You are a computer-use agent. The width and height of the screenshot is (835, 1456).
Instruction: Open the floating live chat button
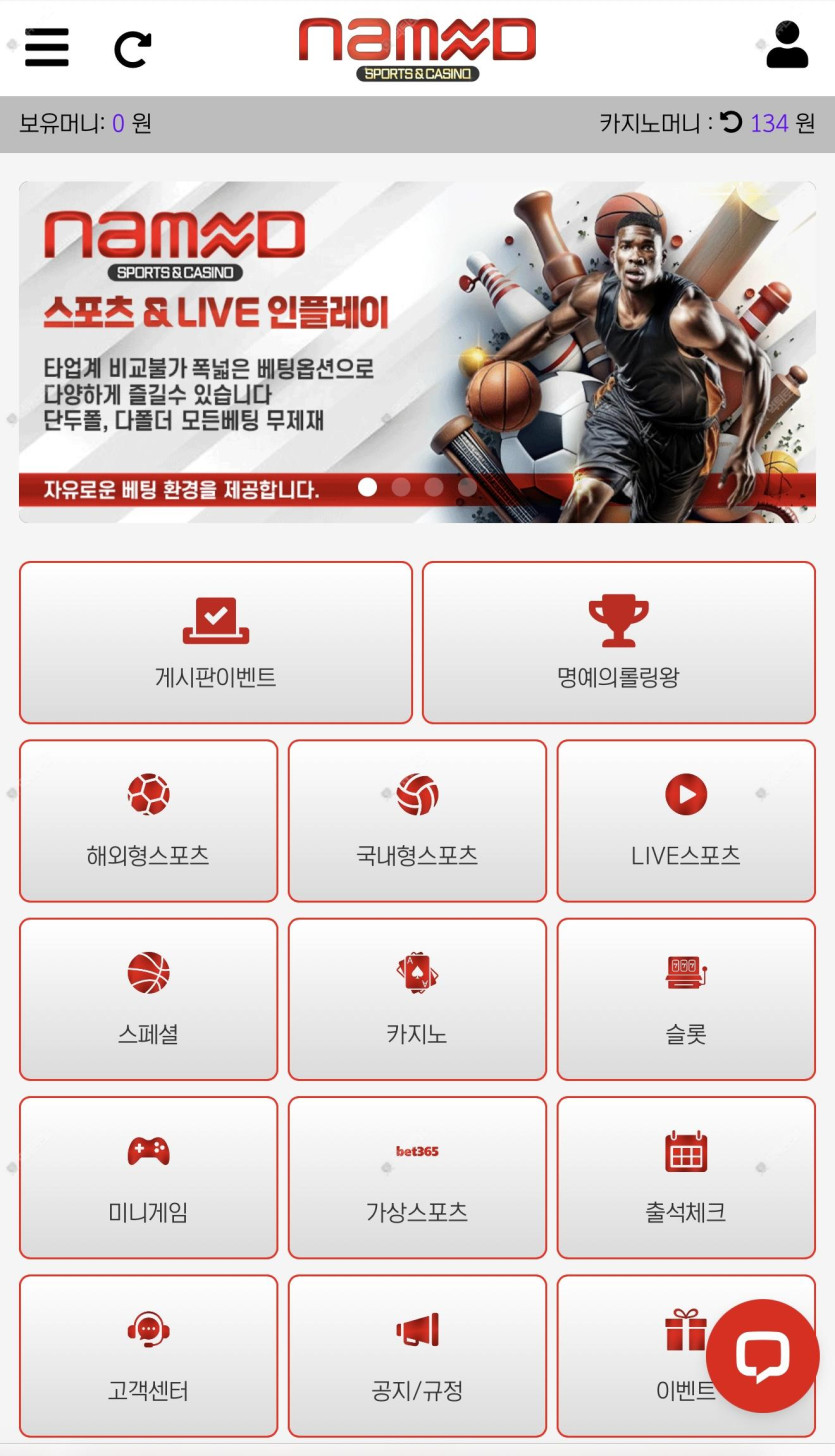pos(762,1356)
